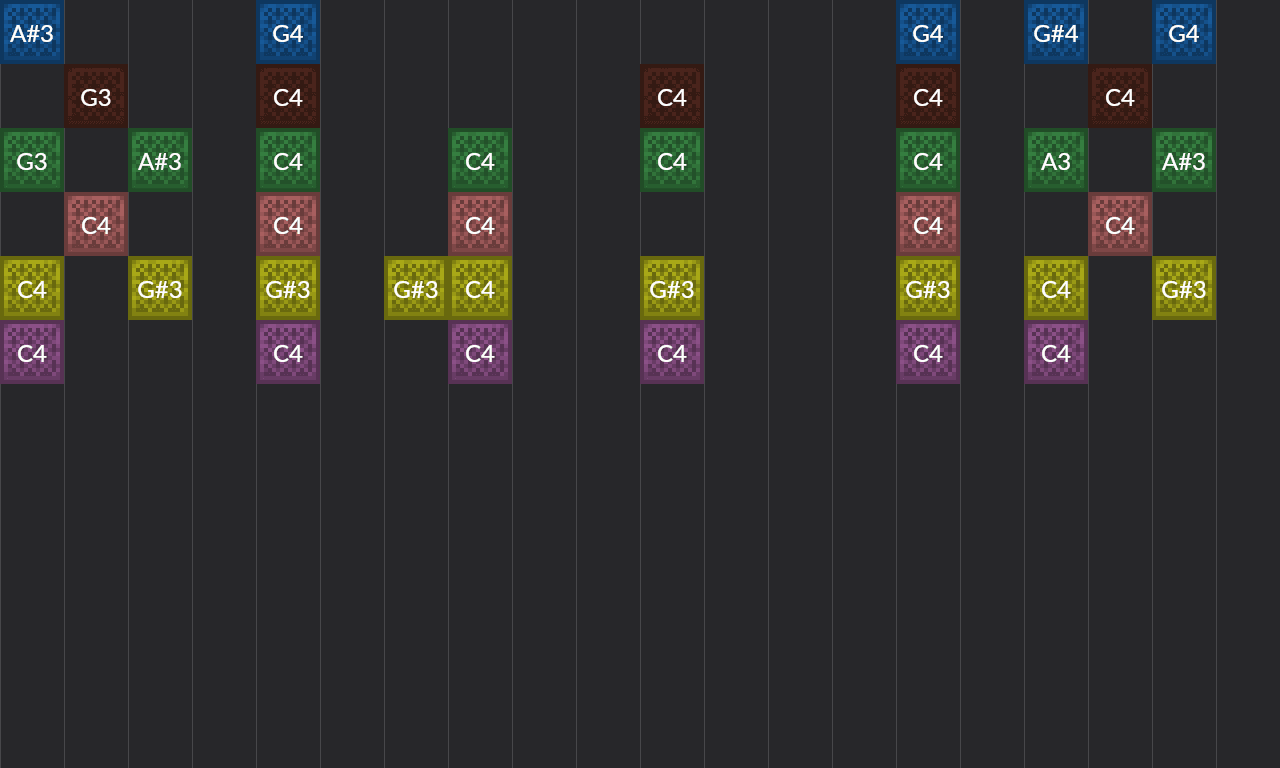1280x768 pixels.
Task: Tap the blue G#4 note block
Action: (x=1056, y=33)
